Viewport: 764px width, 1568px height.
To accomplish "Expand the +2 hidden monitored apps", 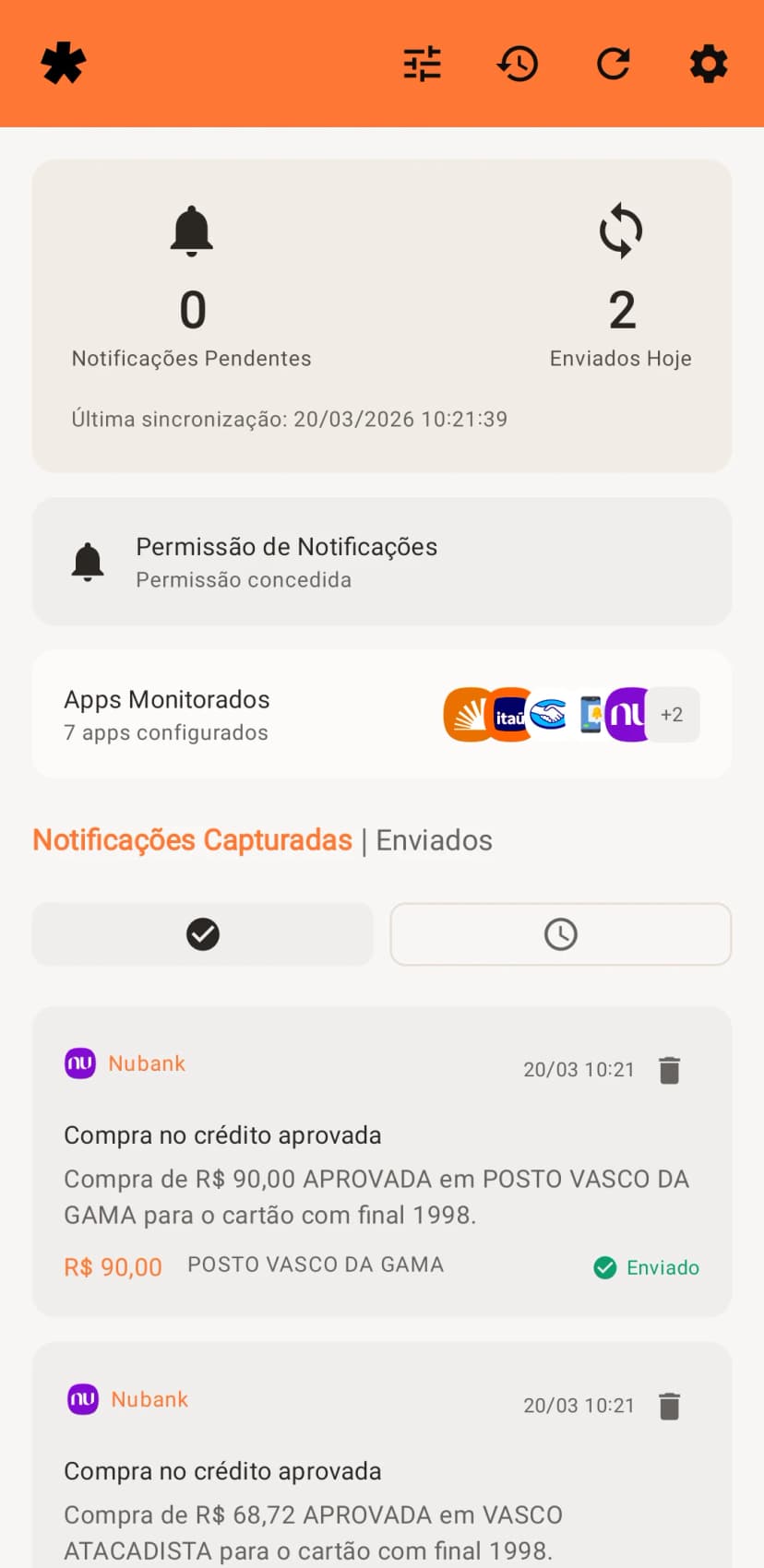I will click(x=672, y=714).
